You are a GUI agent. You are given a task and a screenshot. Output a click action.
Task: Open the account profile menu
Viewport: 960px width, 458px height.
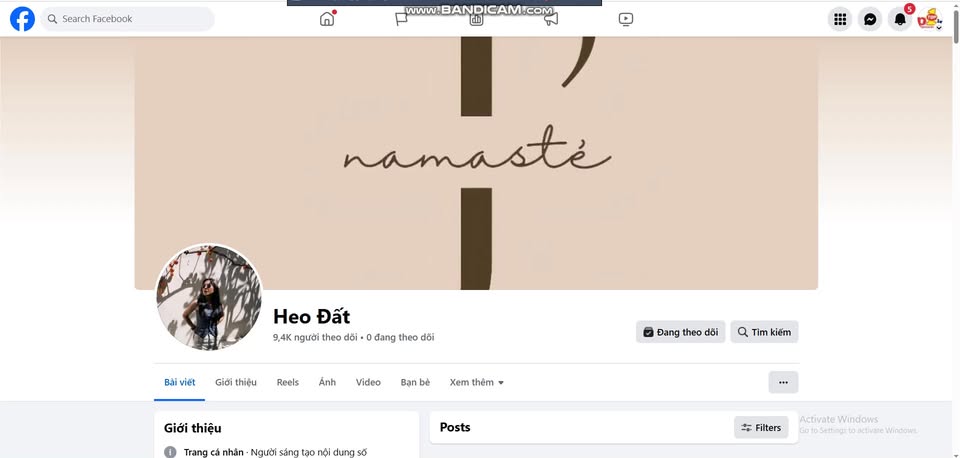930,19
